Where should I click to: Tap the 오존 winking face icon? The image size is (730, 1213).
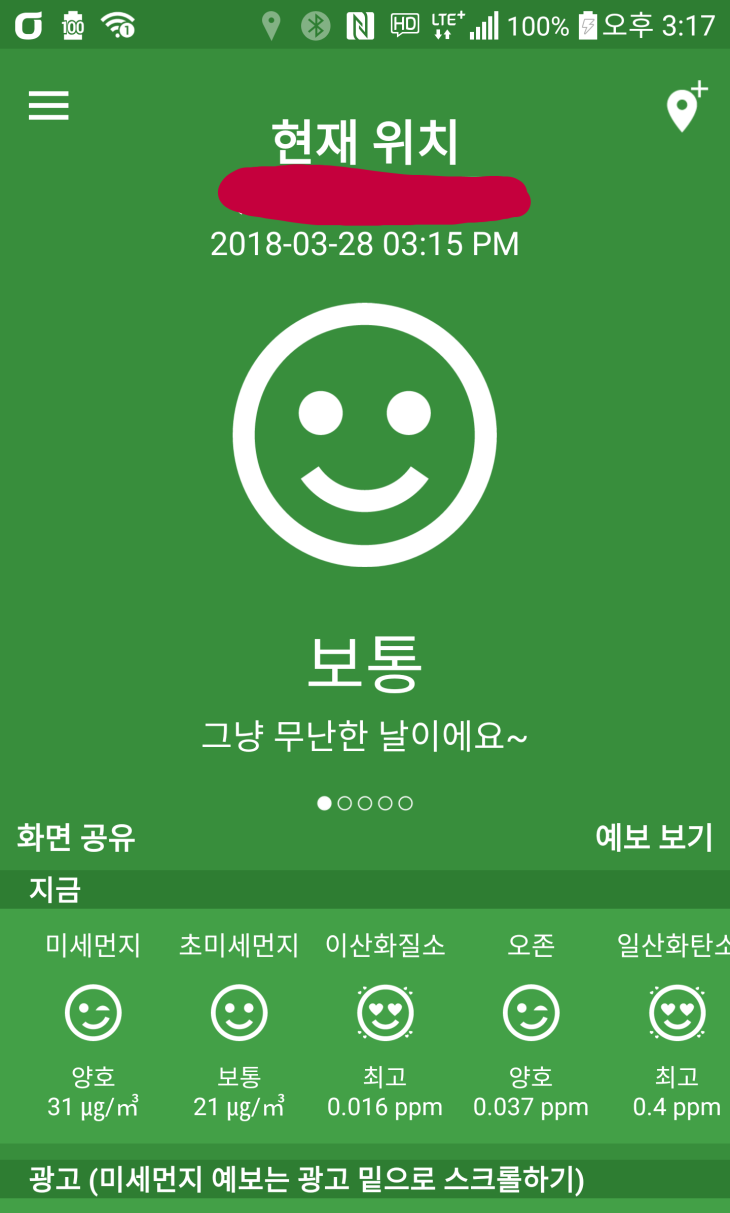tap(531, 1011)
